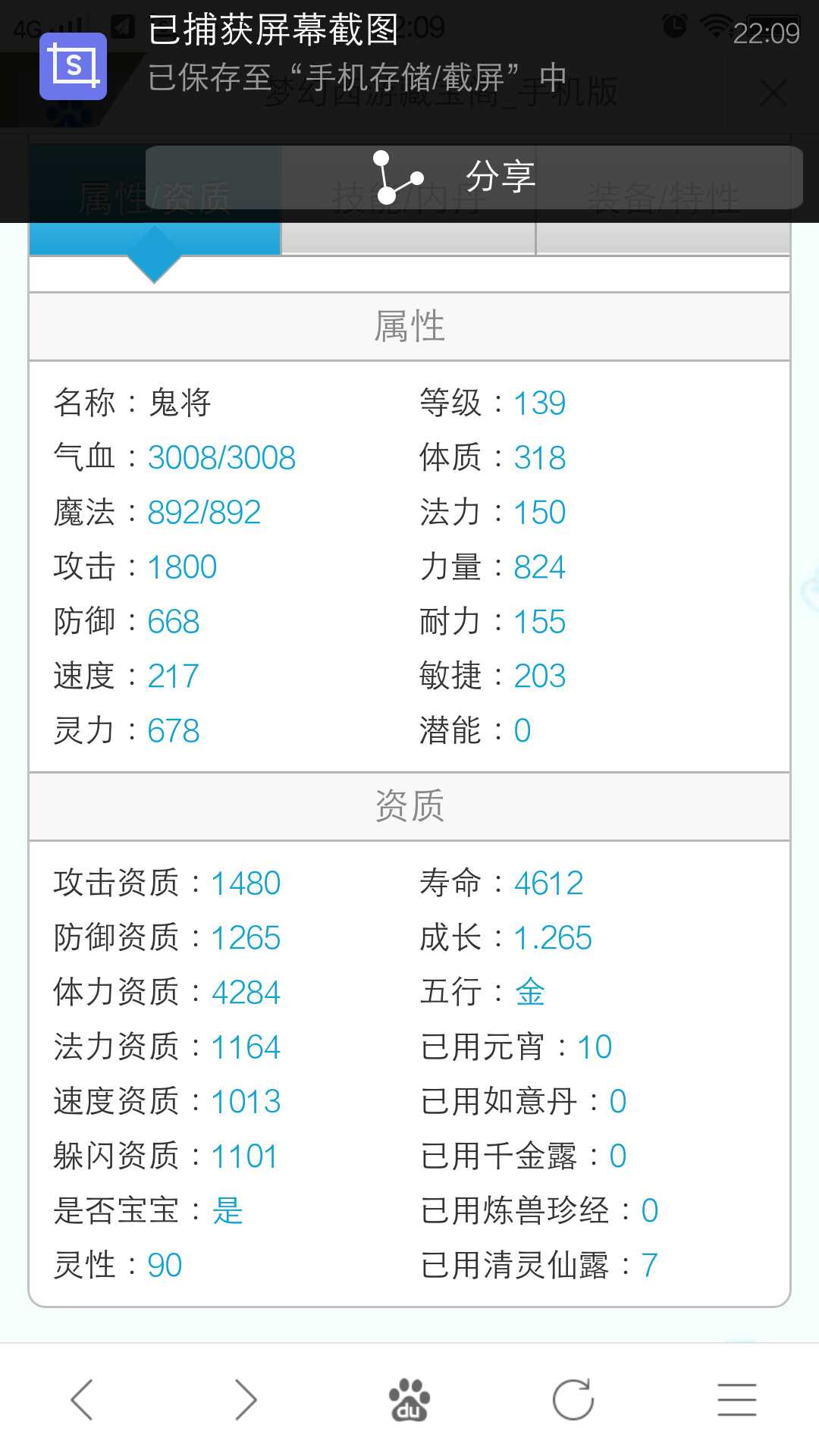Open the browser menu
Viewport: 819px width, 1456px height.
click(737, 1399)
